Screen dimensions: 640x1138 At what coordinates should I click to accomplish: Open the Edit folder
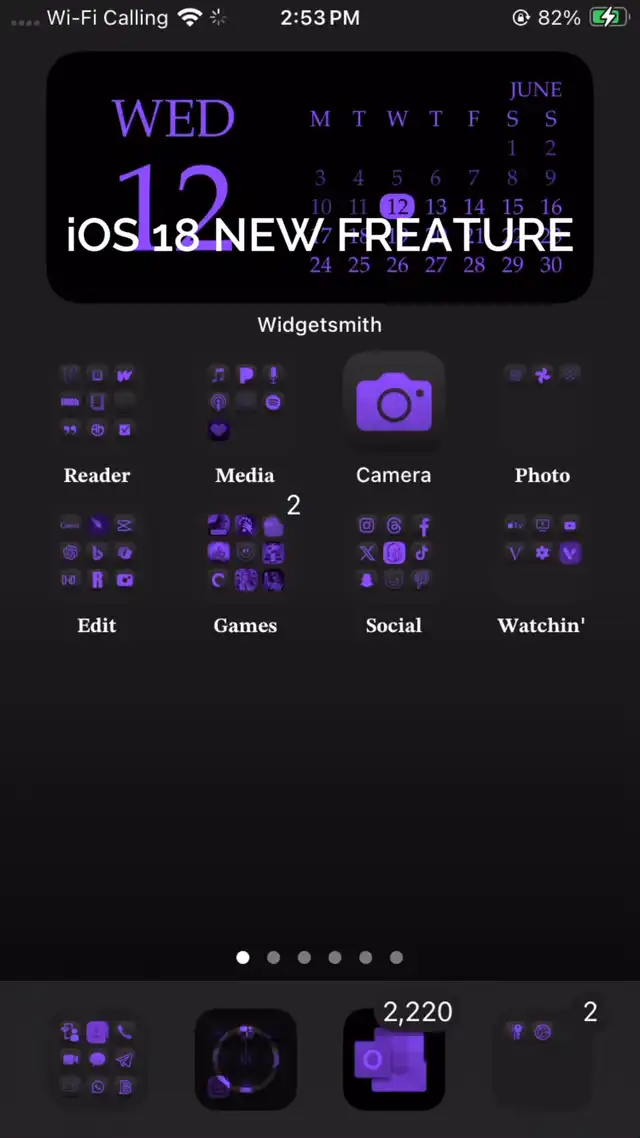coord(97,552)
